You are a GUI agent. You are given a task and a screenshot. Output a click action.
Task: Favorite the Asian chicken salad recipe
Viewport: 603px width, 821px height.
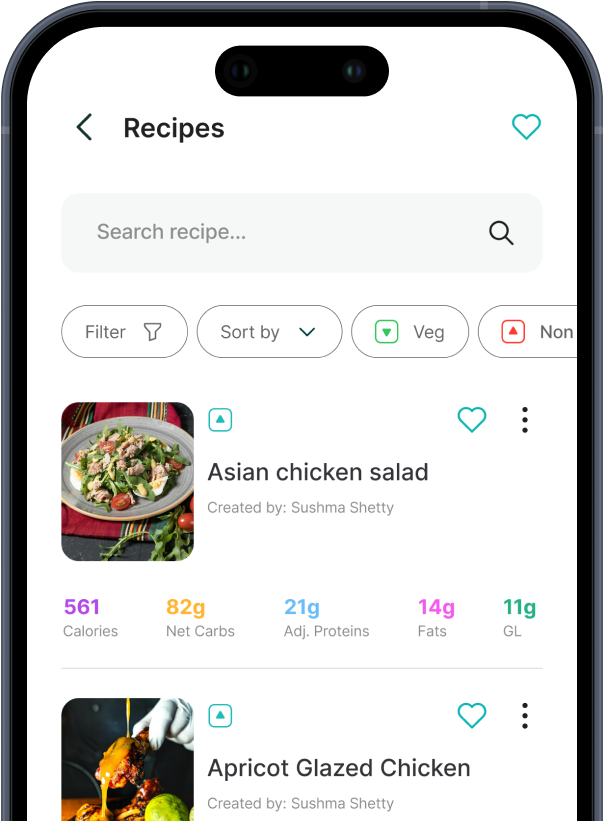click(472, 420)
